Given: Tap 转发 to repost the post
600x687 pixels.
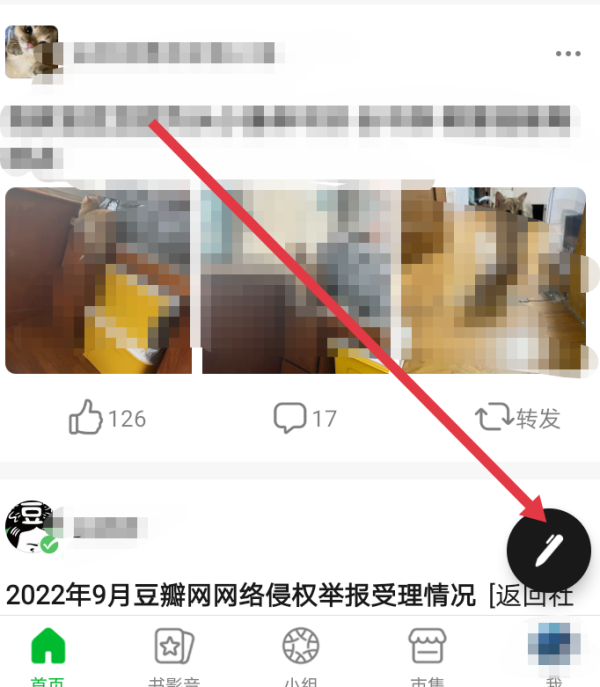Looking at the screenshot, I should (518, 418).
